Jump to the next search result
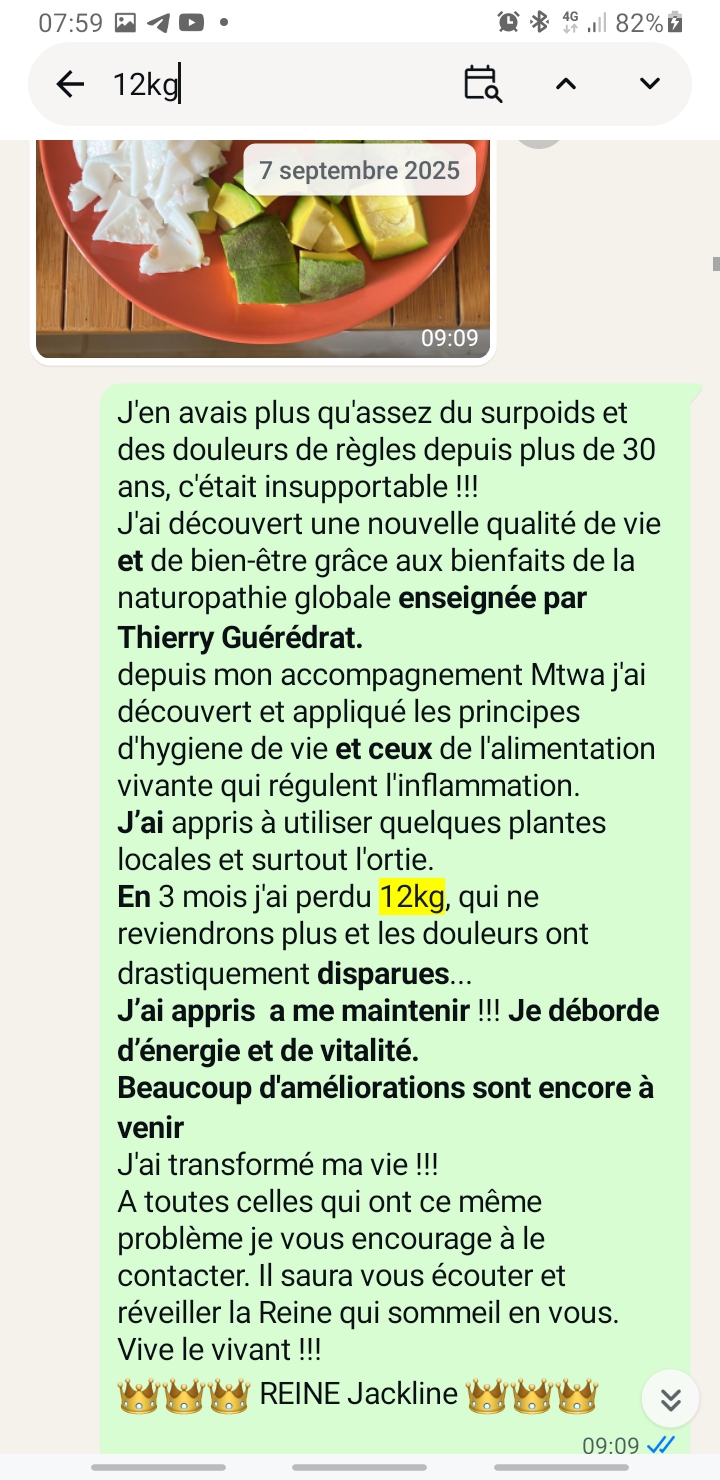Screen dimensions: 720x1480 (x=650, y=84)
